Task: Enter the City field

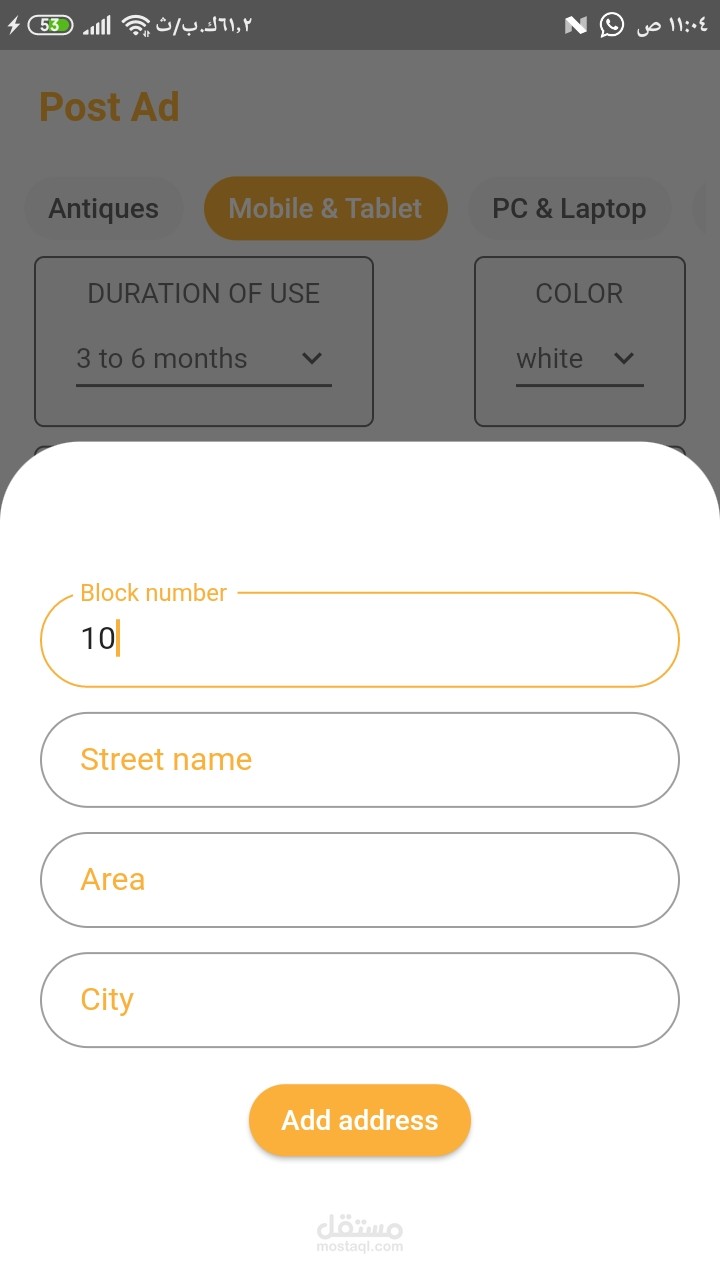Action: pyautogui.click(x=360, y=1000)
